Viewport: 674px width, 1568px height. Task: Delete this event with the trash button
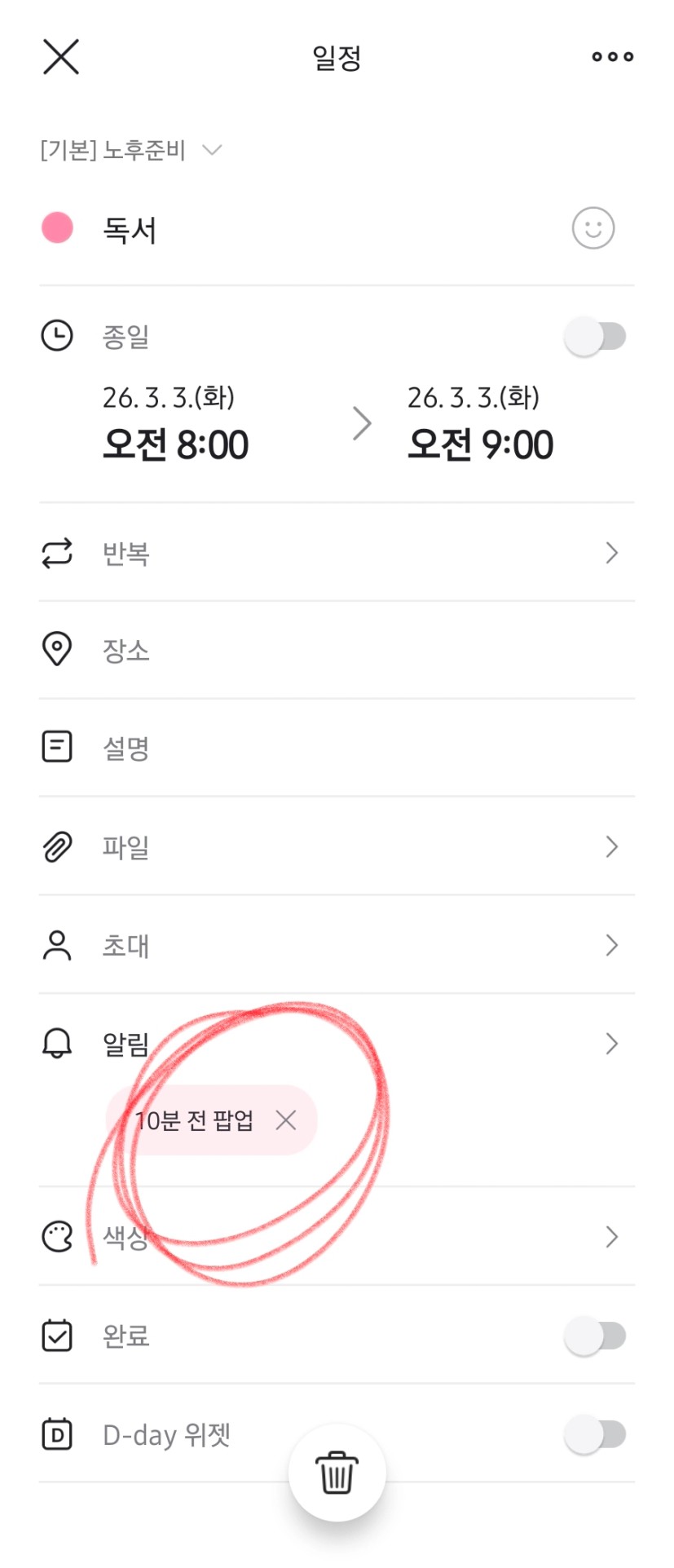point(337,1473)
